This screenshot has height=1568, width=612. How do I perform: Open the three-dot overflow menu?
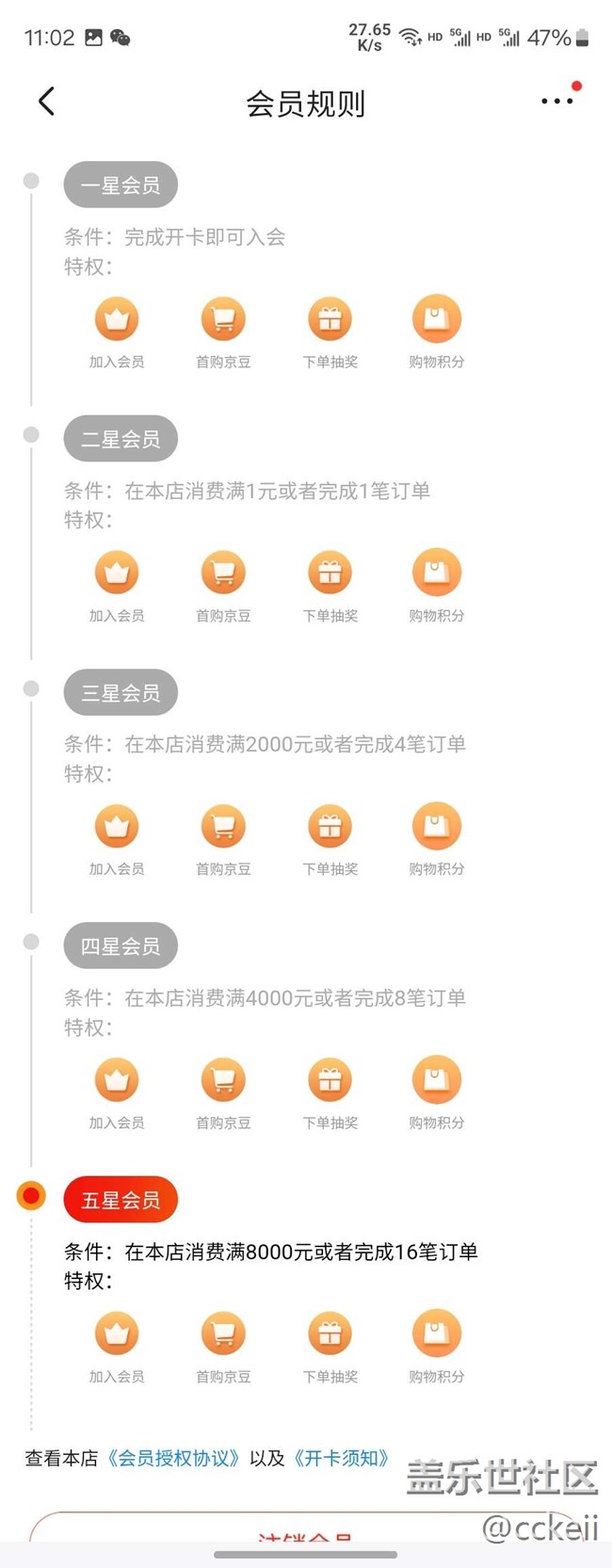(556, 101)
